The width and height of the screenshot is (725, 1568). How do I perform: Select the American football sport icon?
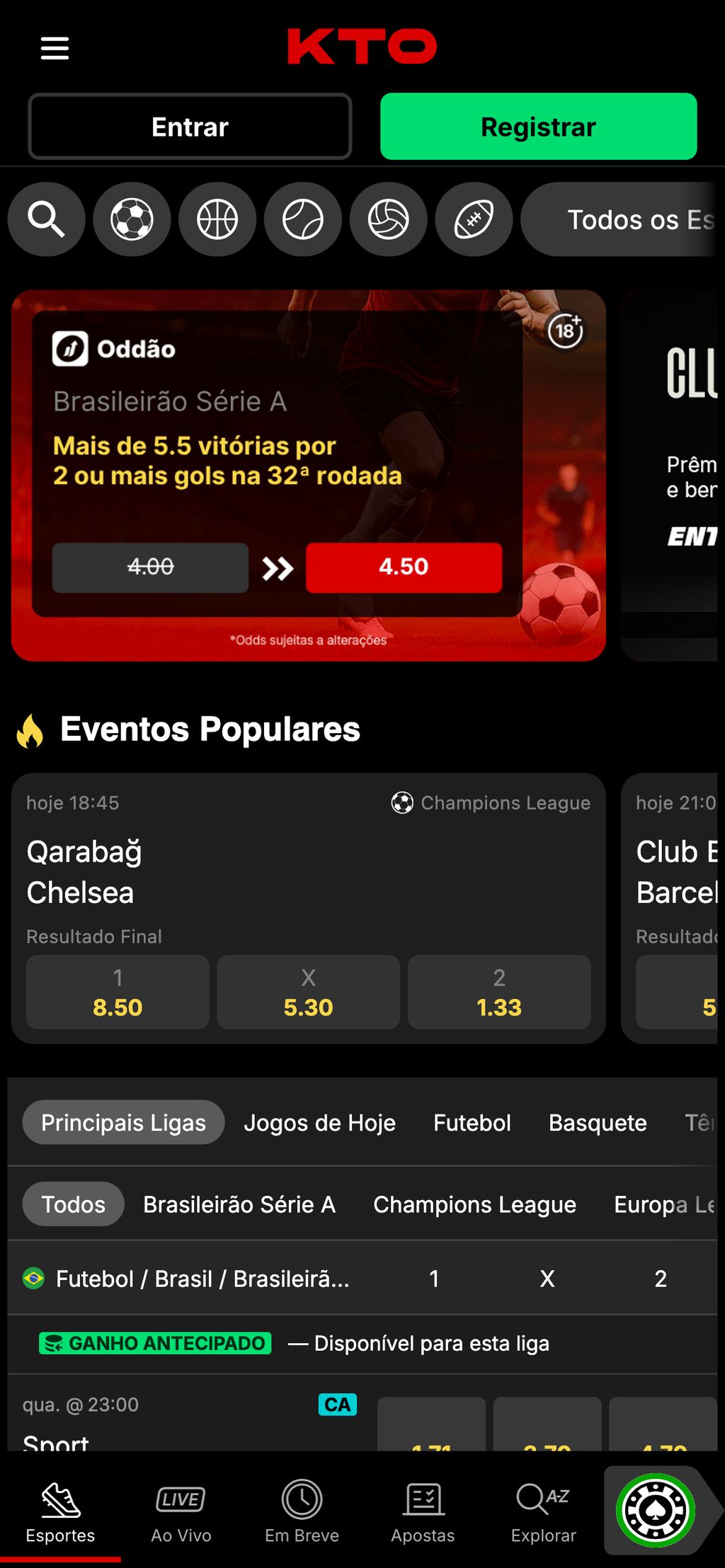[x=474, y=220]
